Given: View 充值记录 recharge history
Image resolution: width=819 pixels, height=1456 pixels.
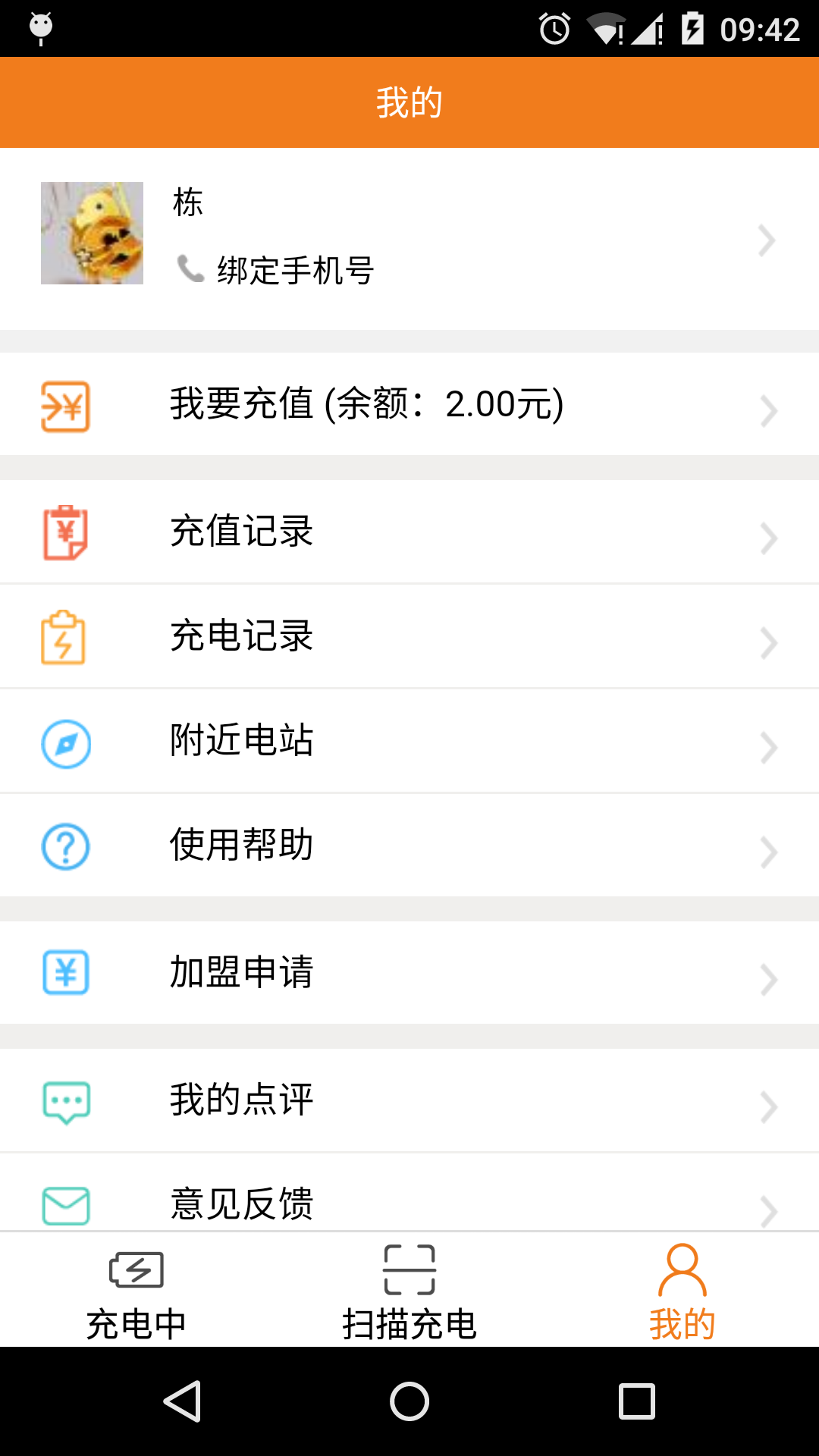Looking at the screenshot, I should (409, 532).
